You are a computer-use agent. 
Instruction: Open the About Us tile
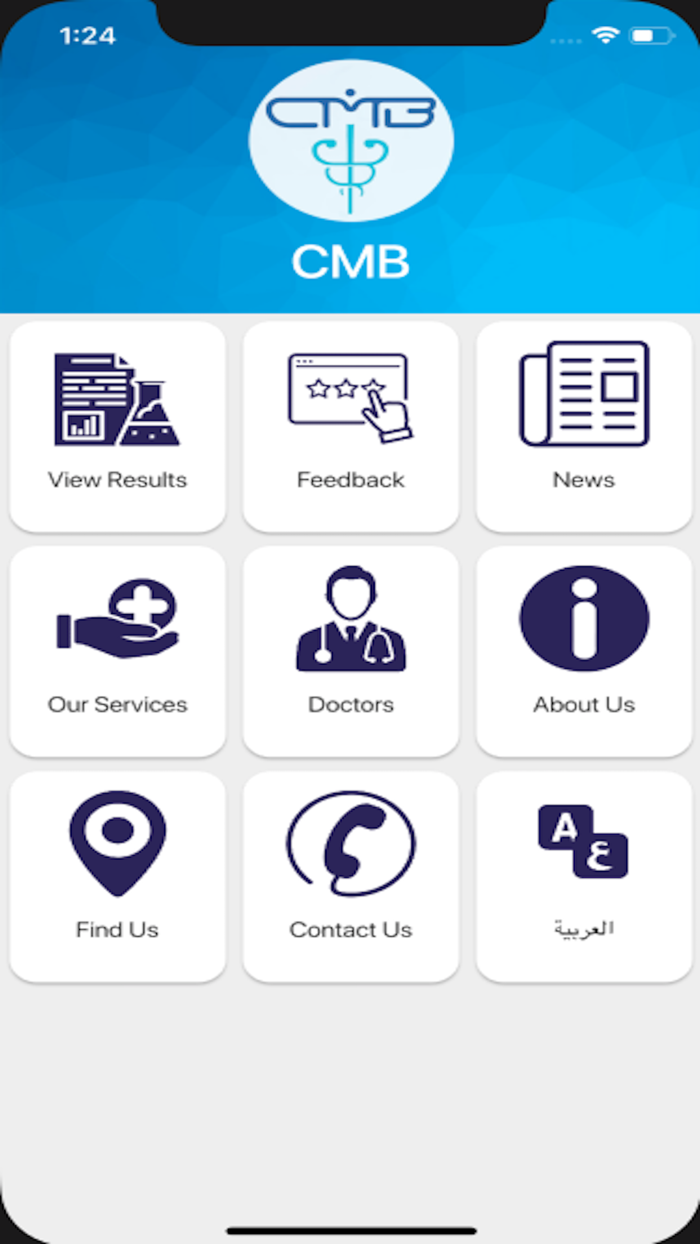pyautogui.click(x=584, y=652)
